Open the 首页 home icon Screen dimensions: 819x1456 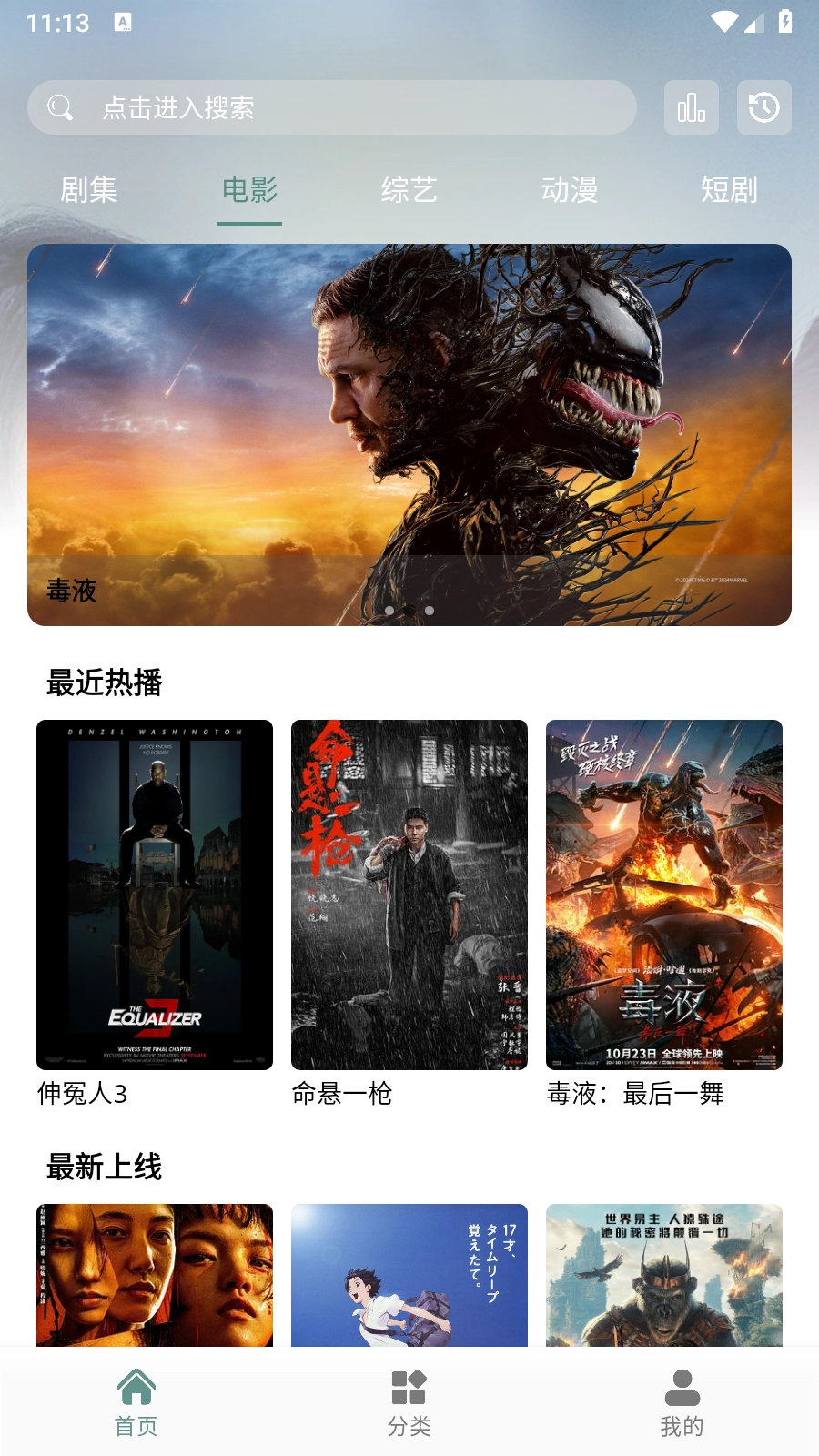coord(136,1387)
